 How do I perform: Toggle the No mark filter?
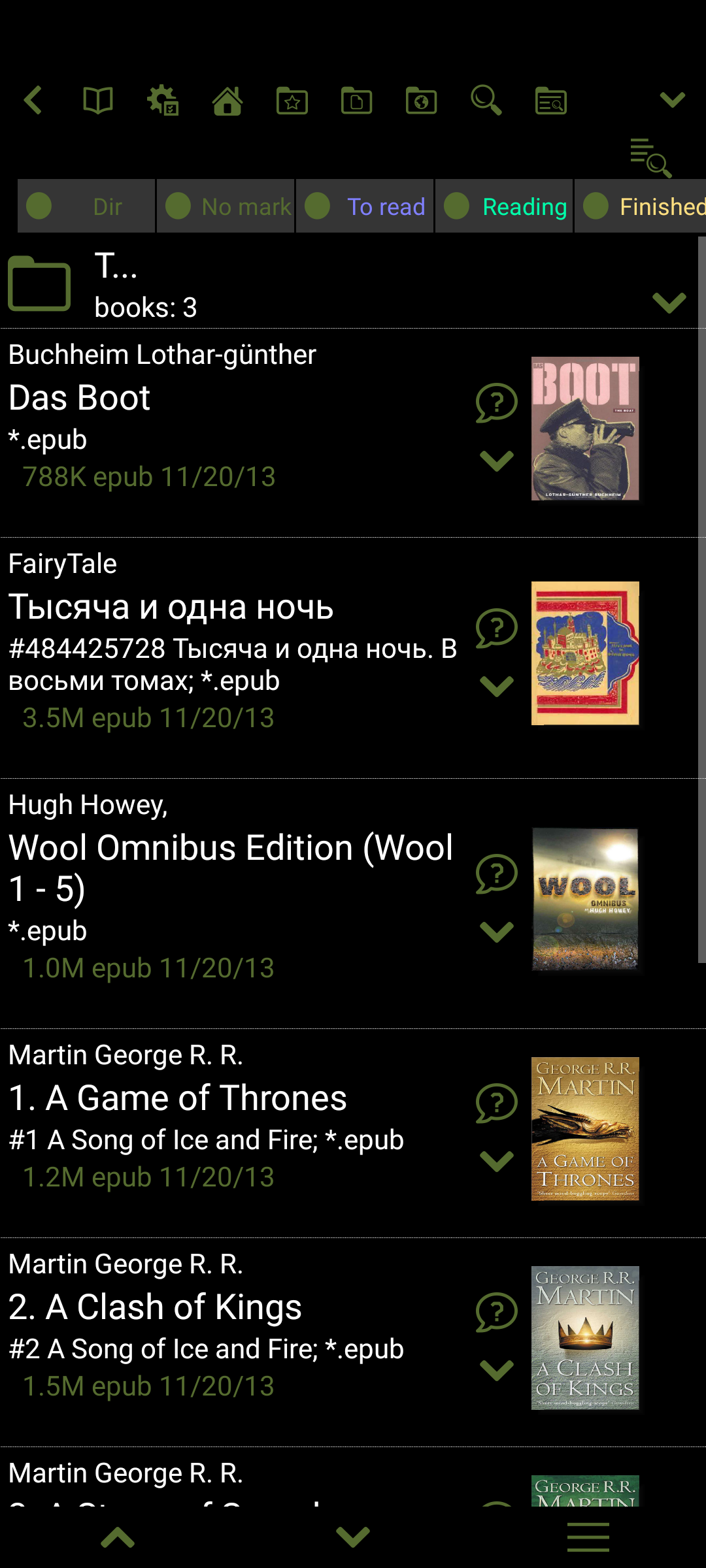(x=226, y=206)
